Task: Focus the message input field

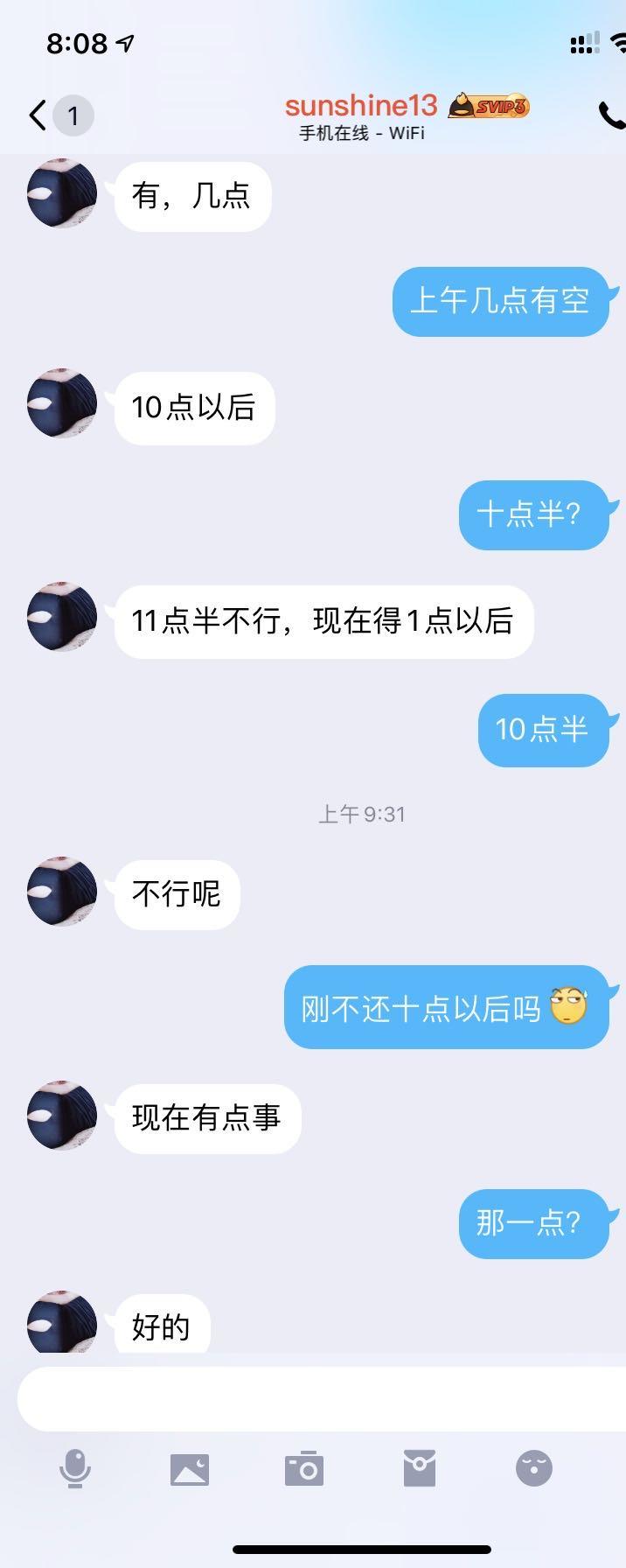Action: pos(322,1399)
